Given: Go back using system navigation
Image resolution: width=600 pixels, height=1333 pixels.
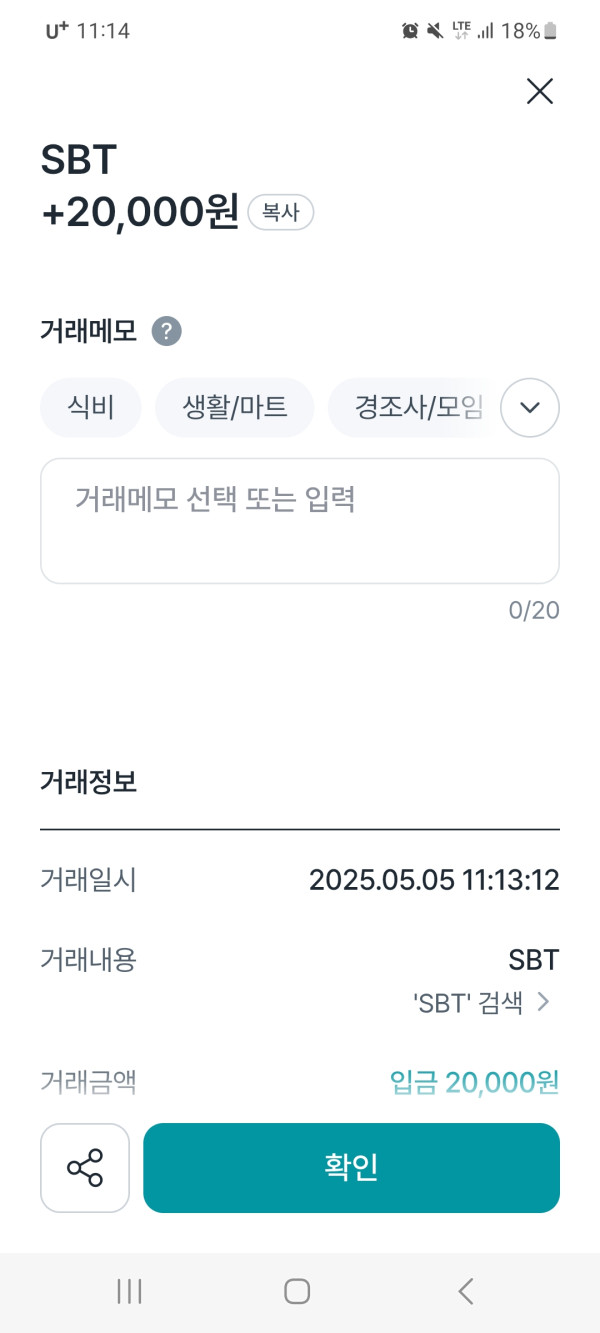Looking at the screenshot, I should point(465,1291).
